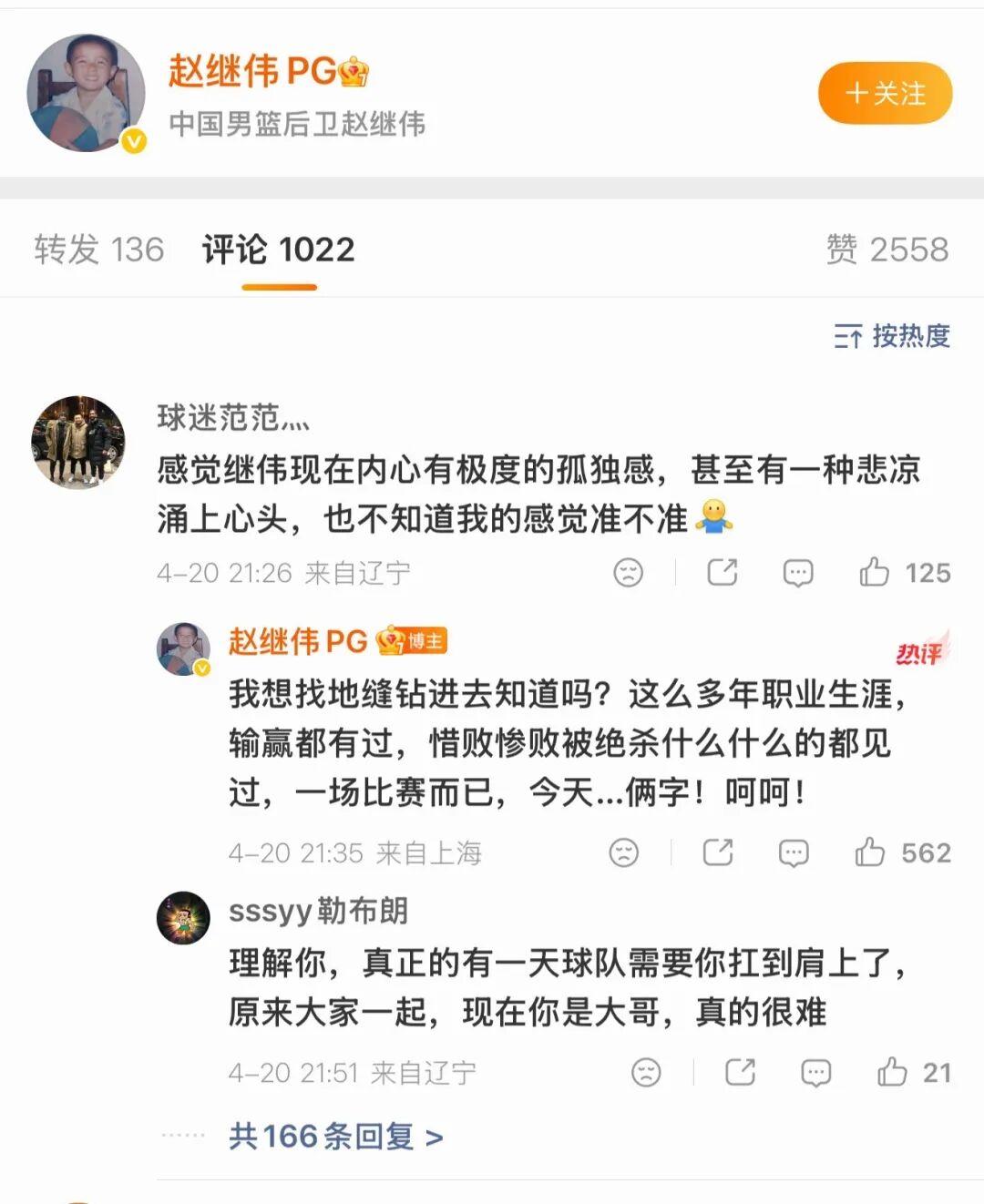984x1204 pixels.
Task: Follow 赵继伟 PG with the 关注 button
Action: click(x=885, y=93)
